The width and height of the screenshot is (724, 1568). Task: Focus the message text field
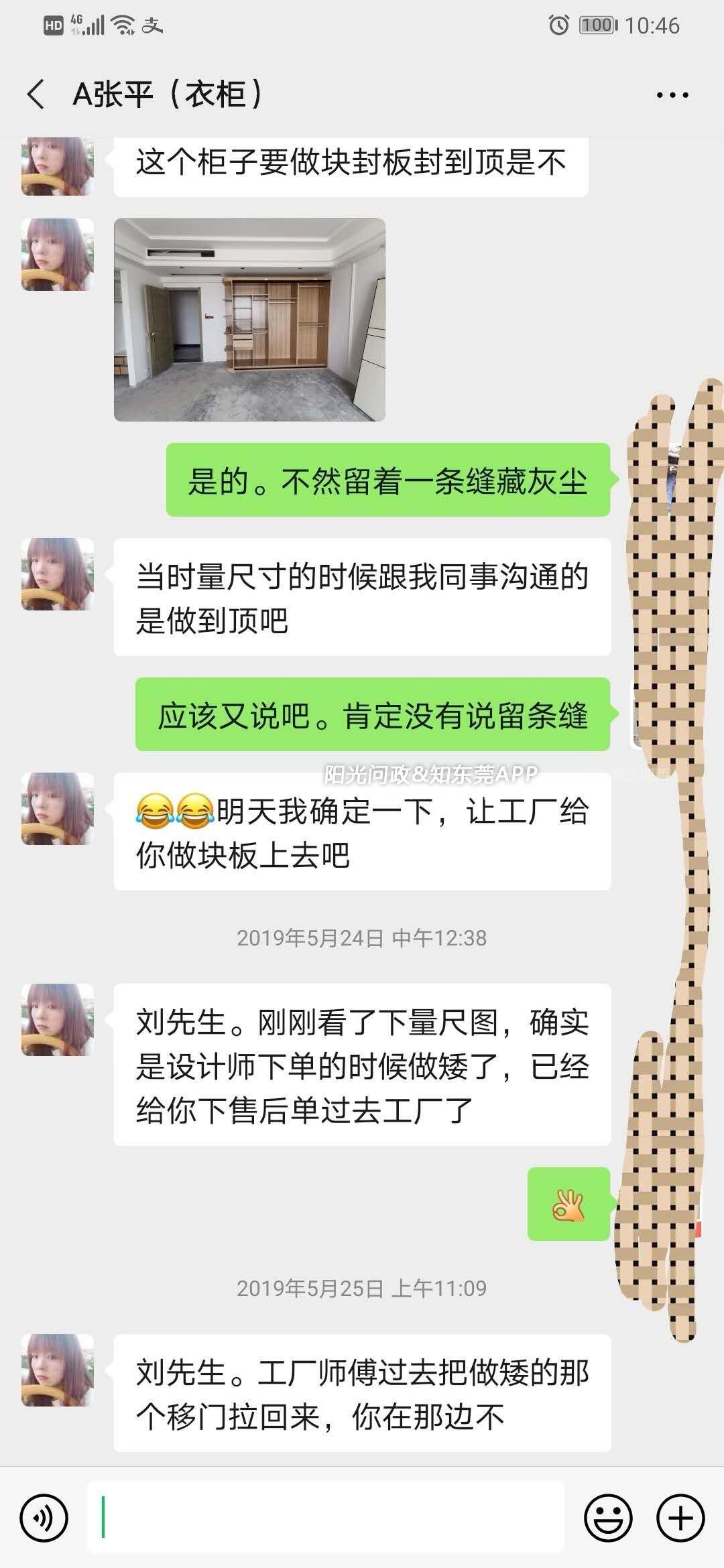[326, 1518]
